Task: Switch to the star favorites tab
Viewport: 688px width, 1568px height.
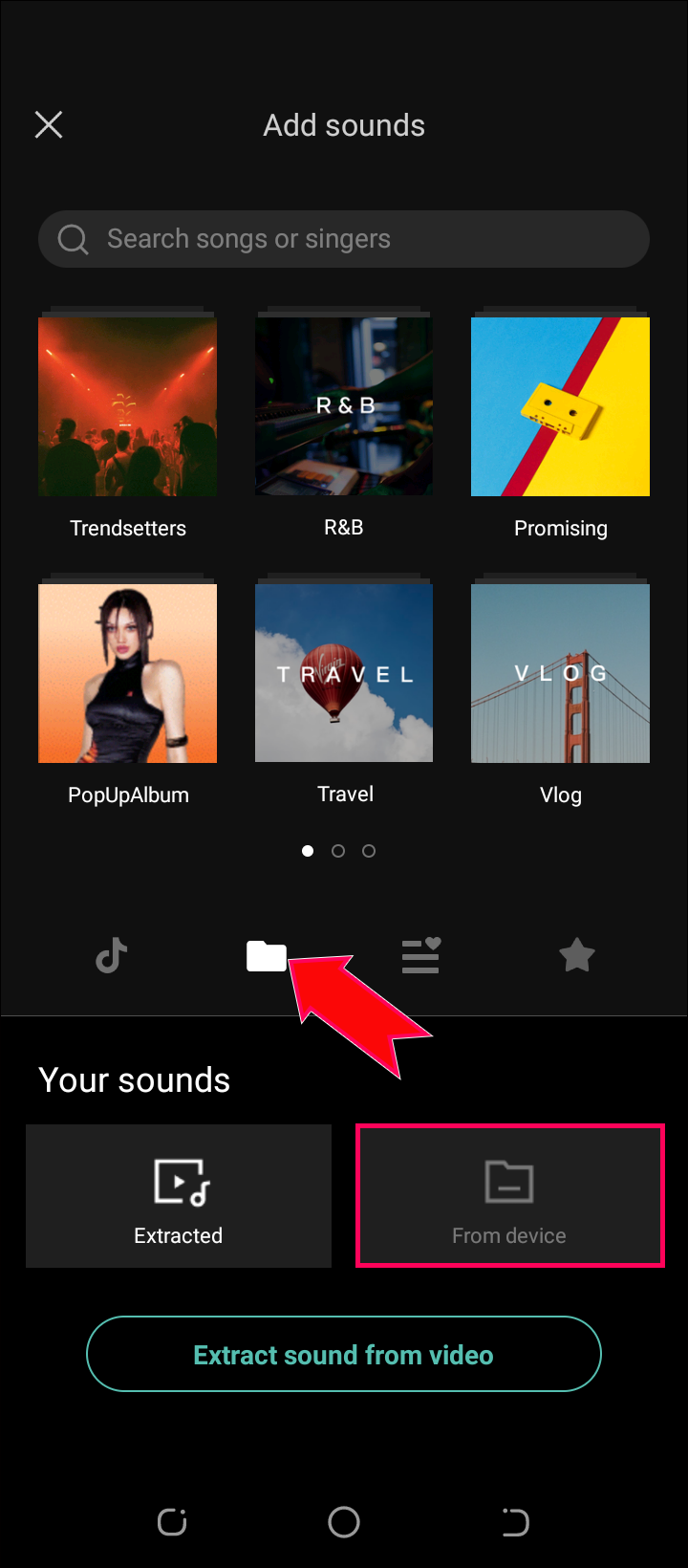Action: coord(576,955)
